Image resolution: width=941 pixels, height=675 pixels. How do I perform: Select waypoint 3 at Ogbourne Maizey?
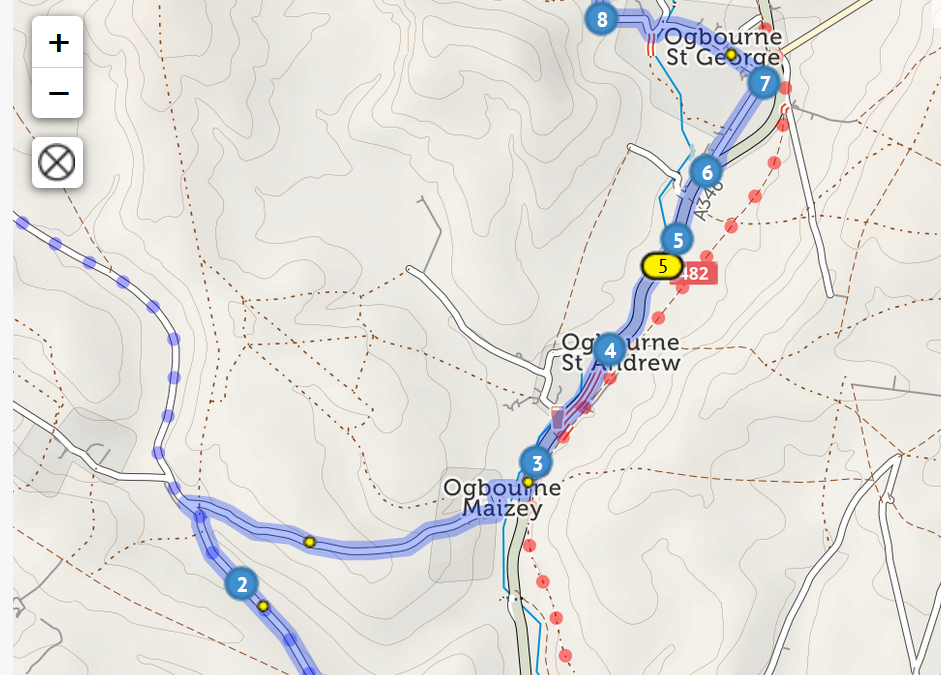[x=537, y=463]
